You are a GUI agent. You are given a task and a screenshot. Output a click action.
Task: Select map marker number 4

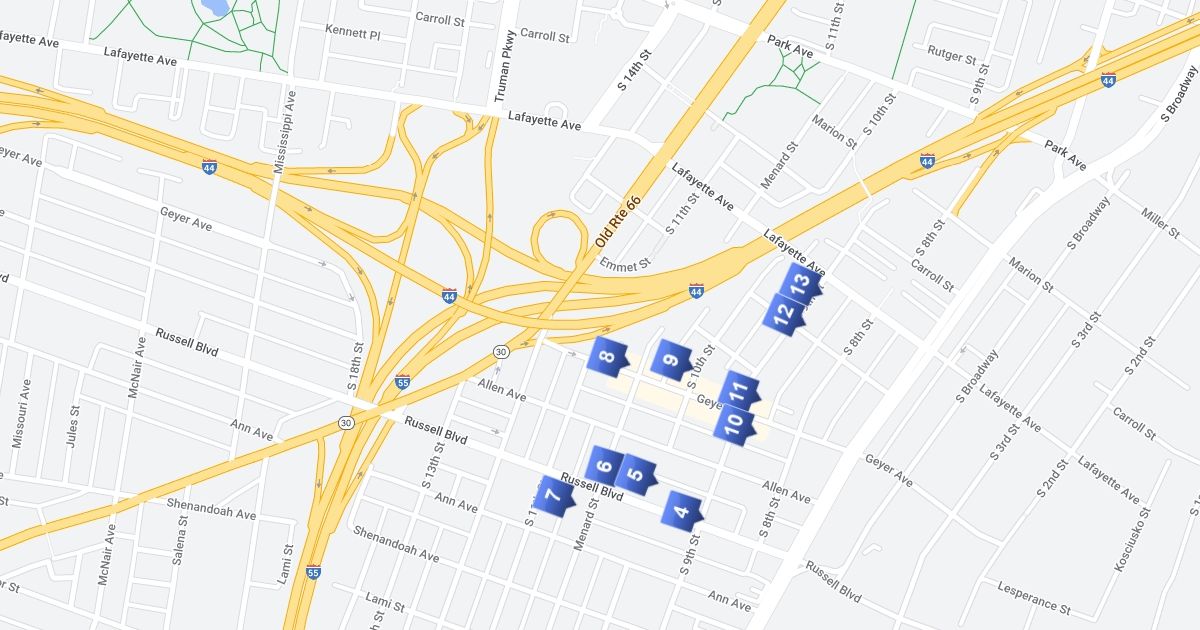[682, 512]
